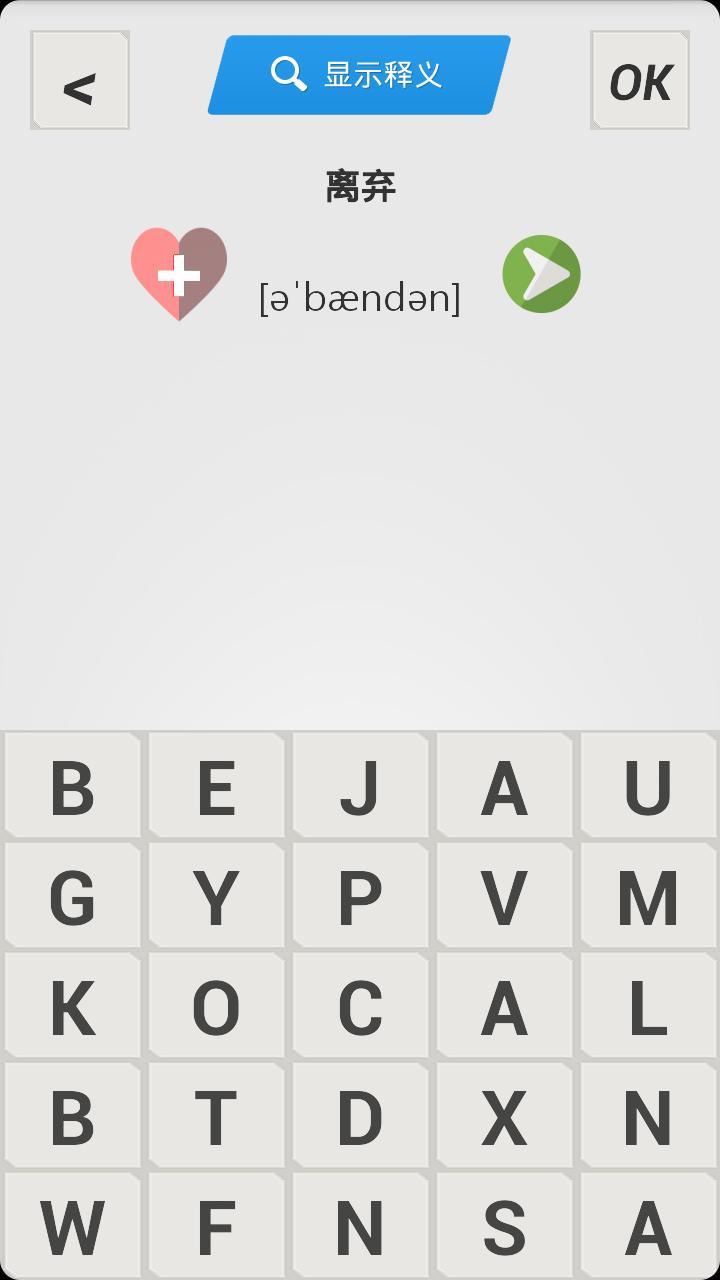Confirm the spelling with OK
Image resolution: width=720 pixels, height=1280 pixels.
pyautogui.click(x=640, y=80)
